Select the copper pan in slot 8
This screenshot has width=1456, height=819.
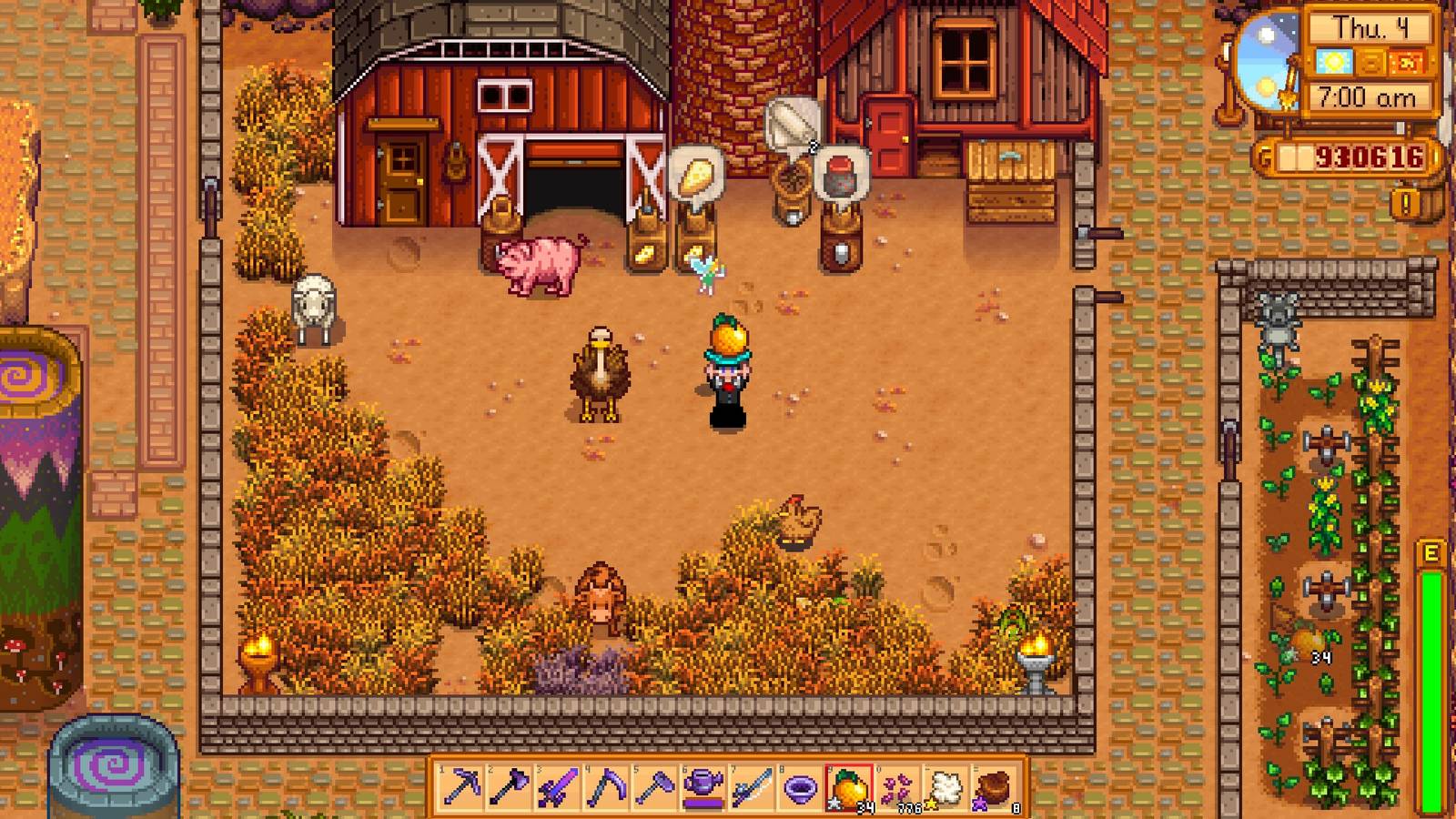(801, 786)
